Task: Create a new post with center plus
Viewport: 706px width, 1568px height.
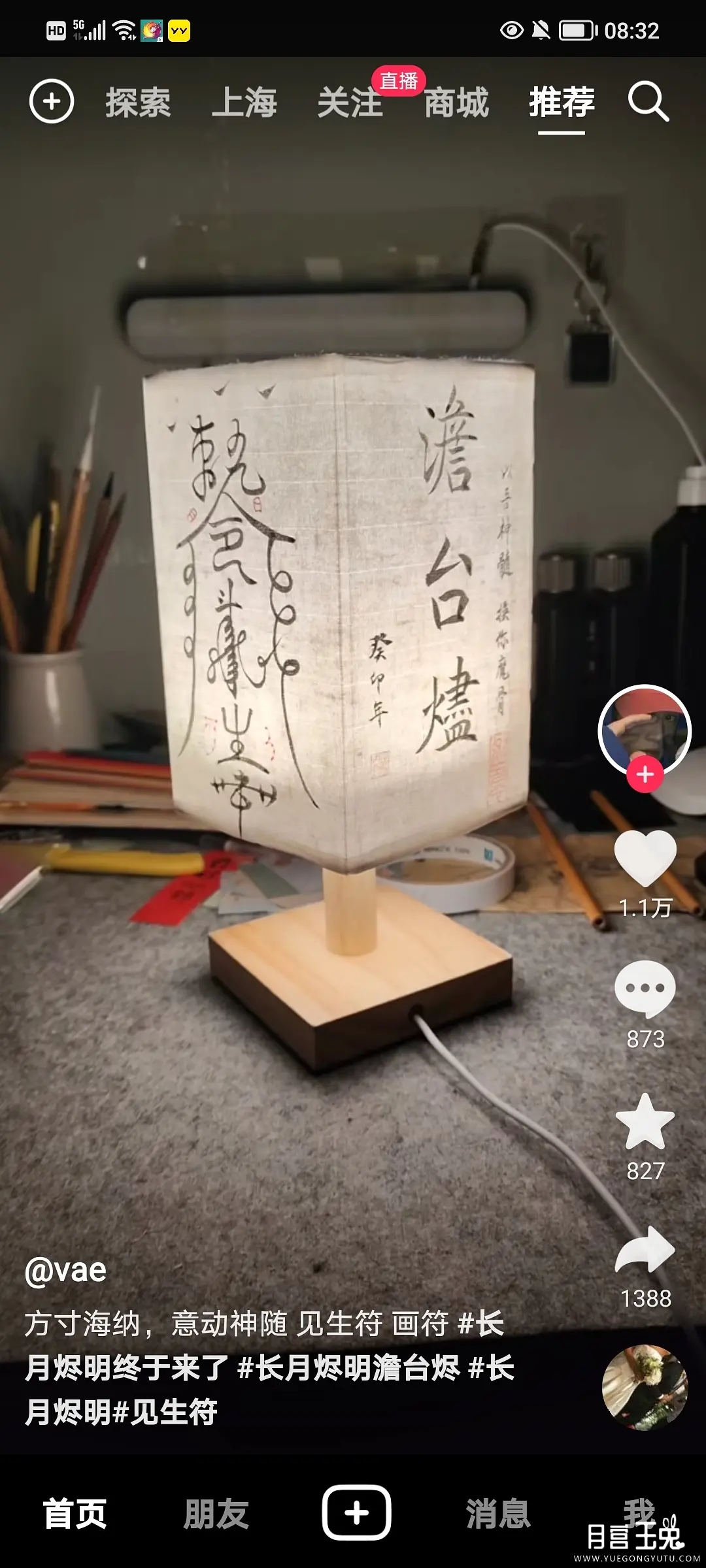Action: click(x=356, y=1513)
